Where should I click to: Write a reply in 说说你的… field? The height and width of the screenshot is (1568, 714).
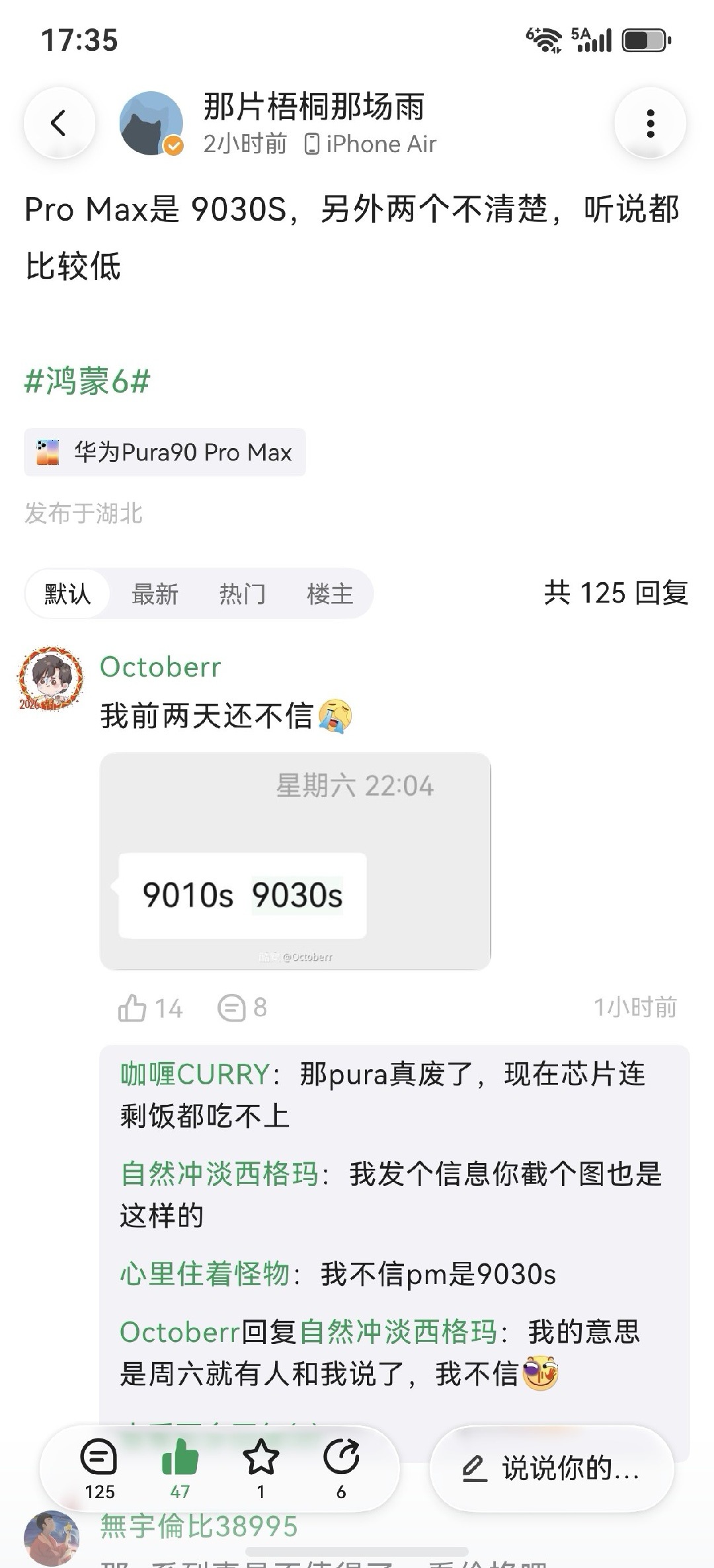[552, 1468]
